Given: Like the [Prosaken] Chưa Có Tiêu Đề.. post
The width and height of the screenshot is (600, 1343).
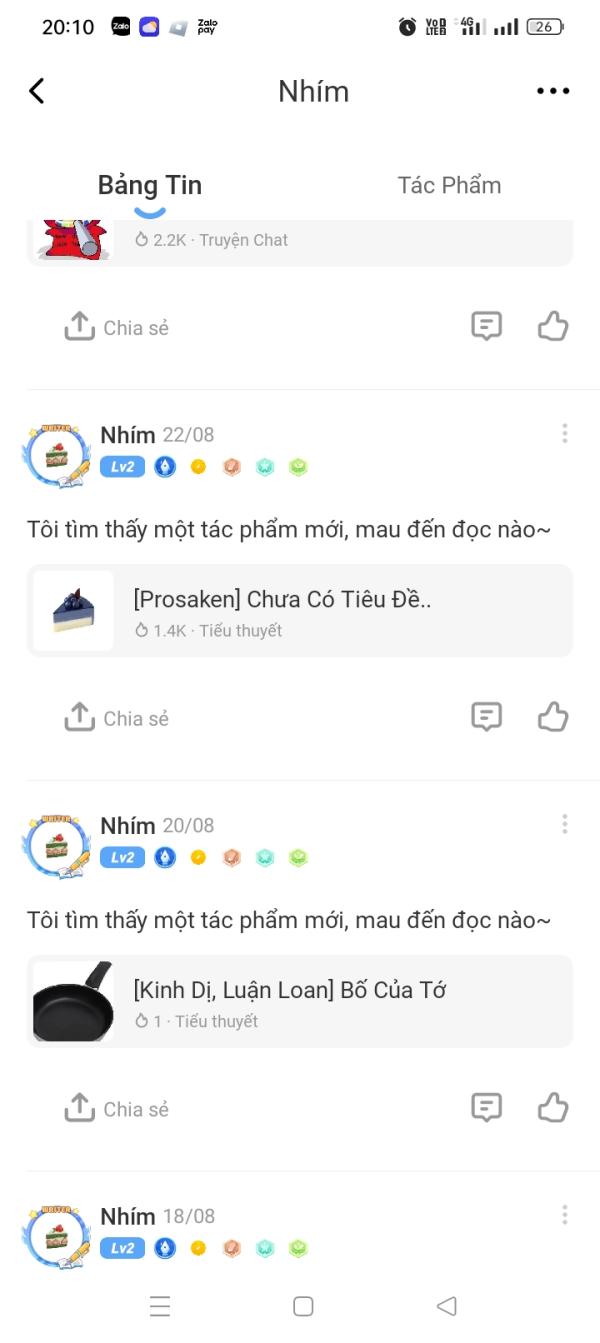Looking at the screenshot, I should pyautogui.click(x=553, y=717).
